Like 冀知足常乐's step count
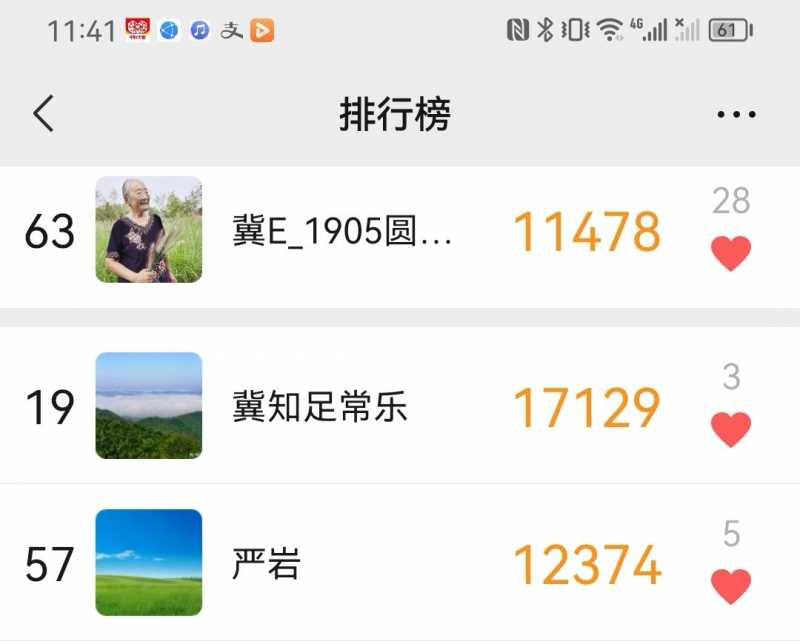Viewport: 800px width, 644px height. click(x=731, y=430)
